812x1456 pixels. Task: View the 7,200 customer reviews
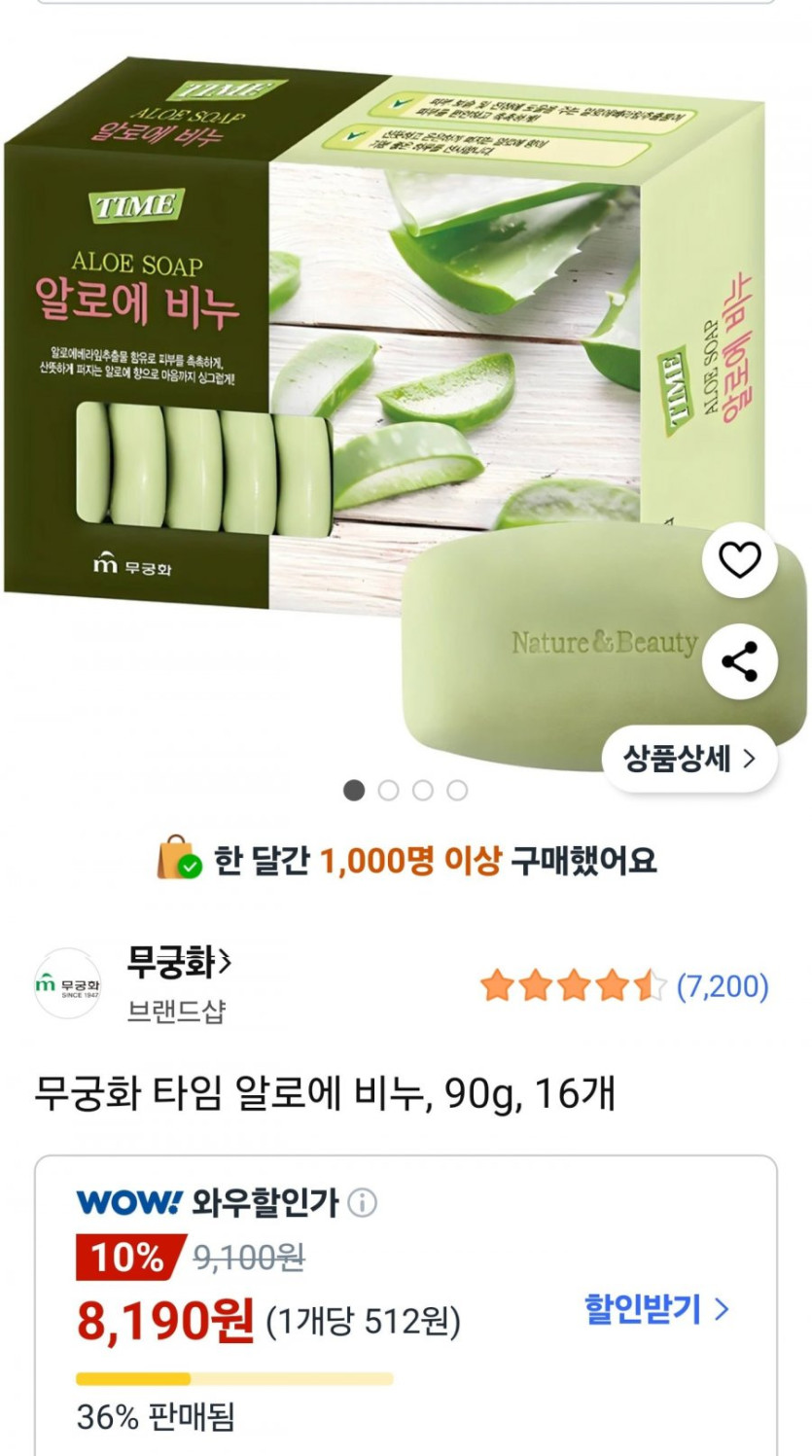[722, 987]
